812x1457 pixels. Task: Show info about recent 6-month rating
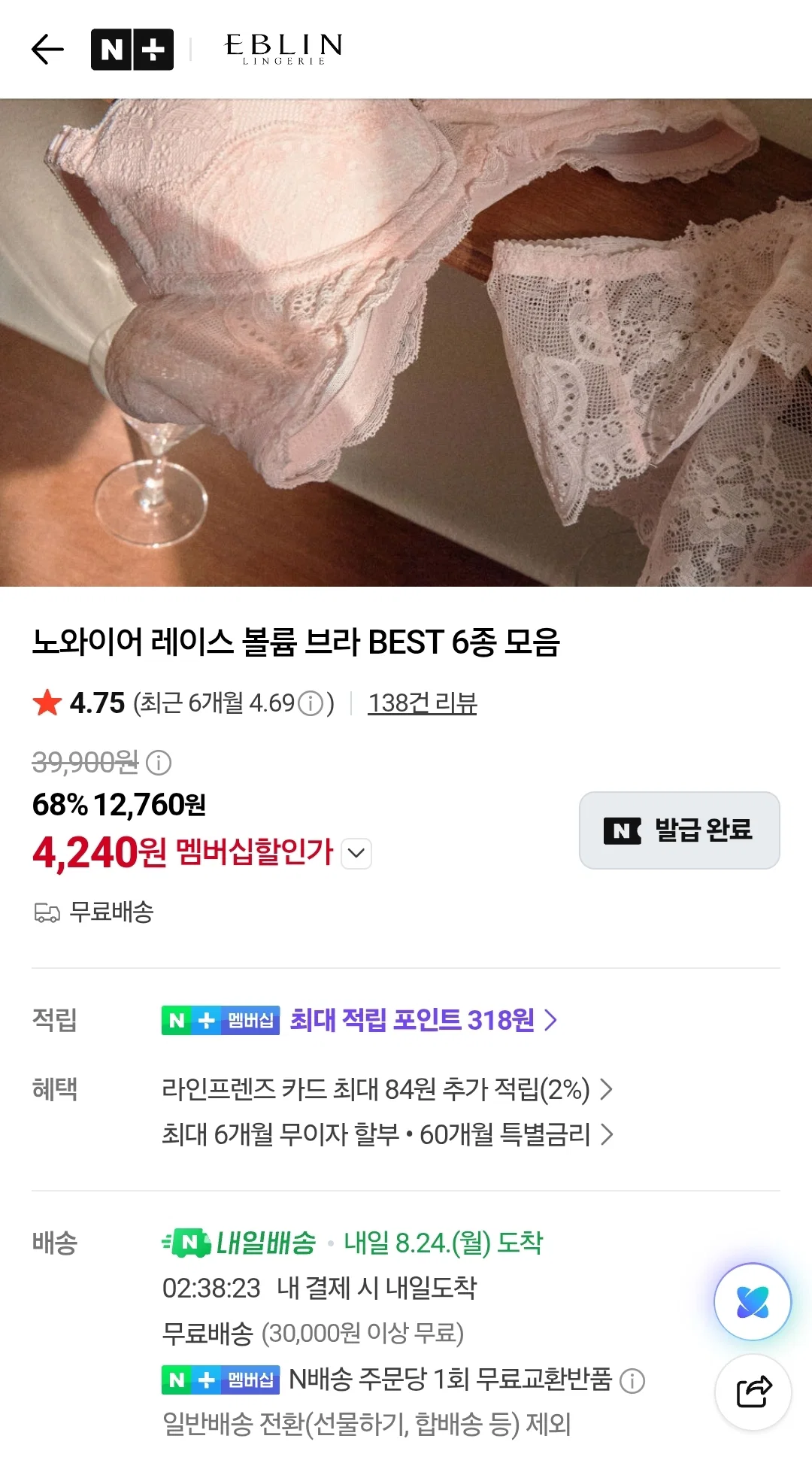tap(311, 704)
